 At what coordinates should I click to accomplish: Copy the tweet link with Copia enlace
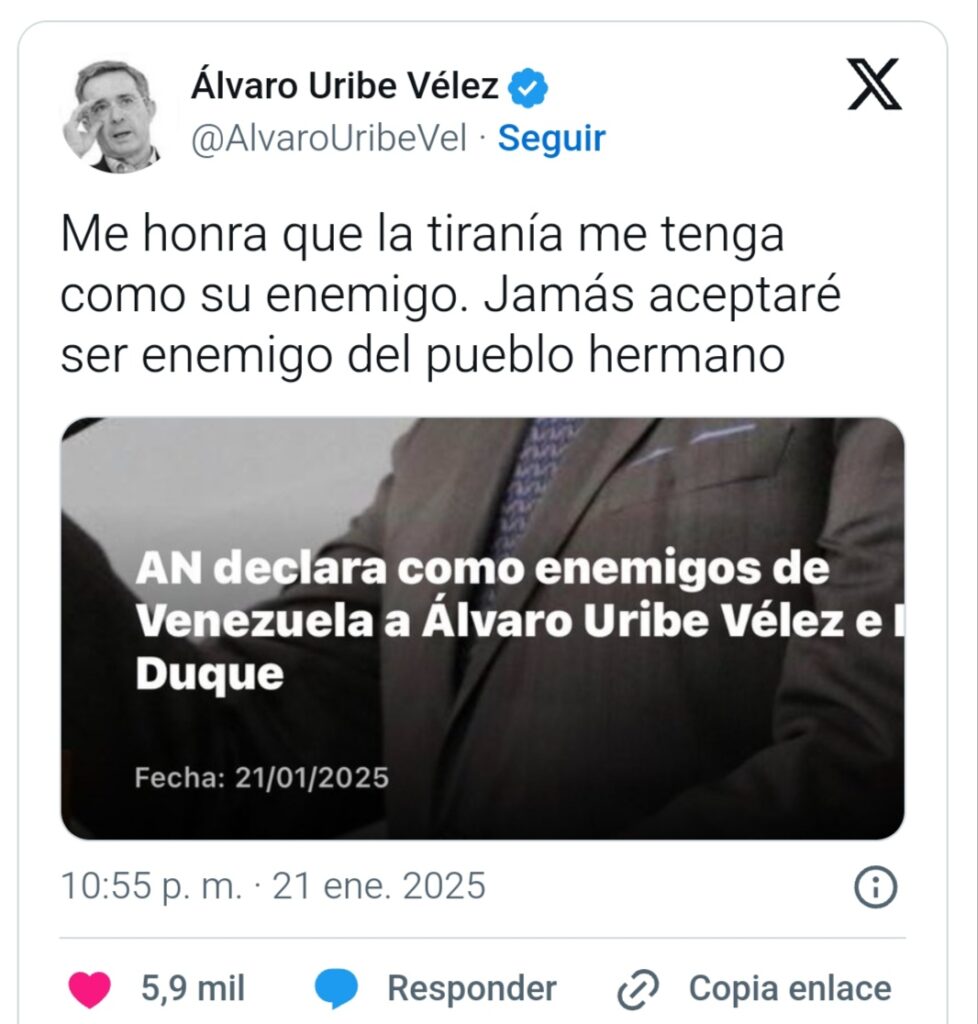[x=789, y=990]
